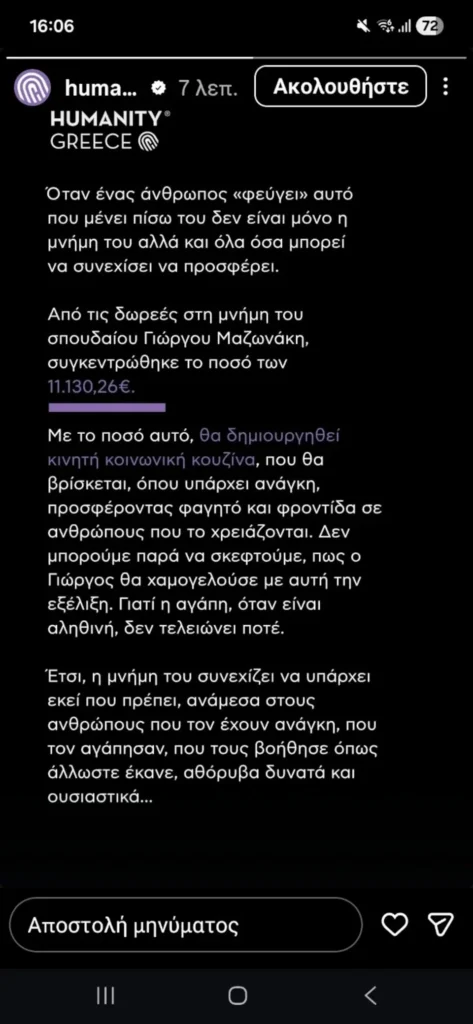Open the three-dot overflow menu
The width and height of the screenshot is (473, 1024).
point(446,87)
